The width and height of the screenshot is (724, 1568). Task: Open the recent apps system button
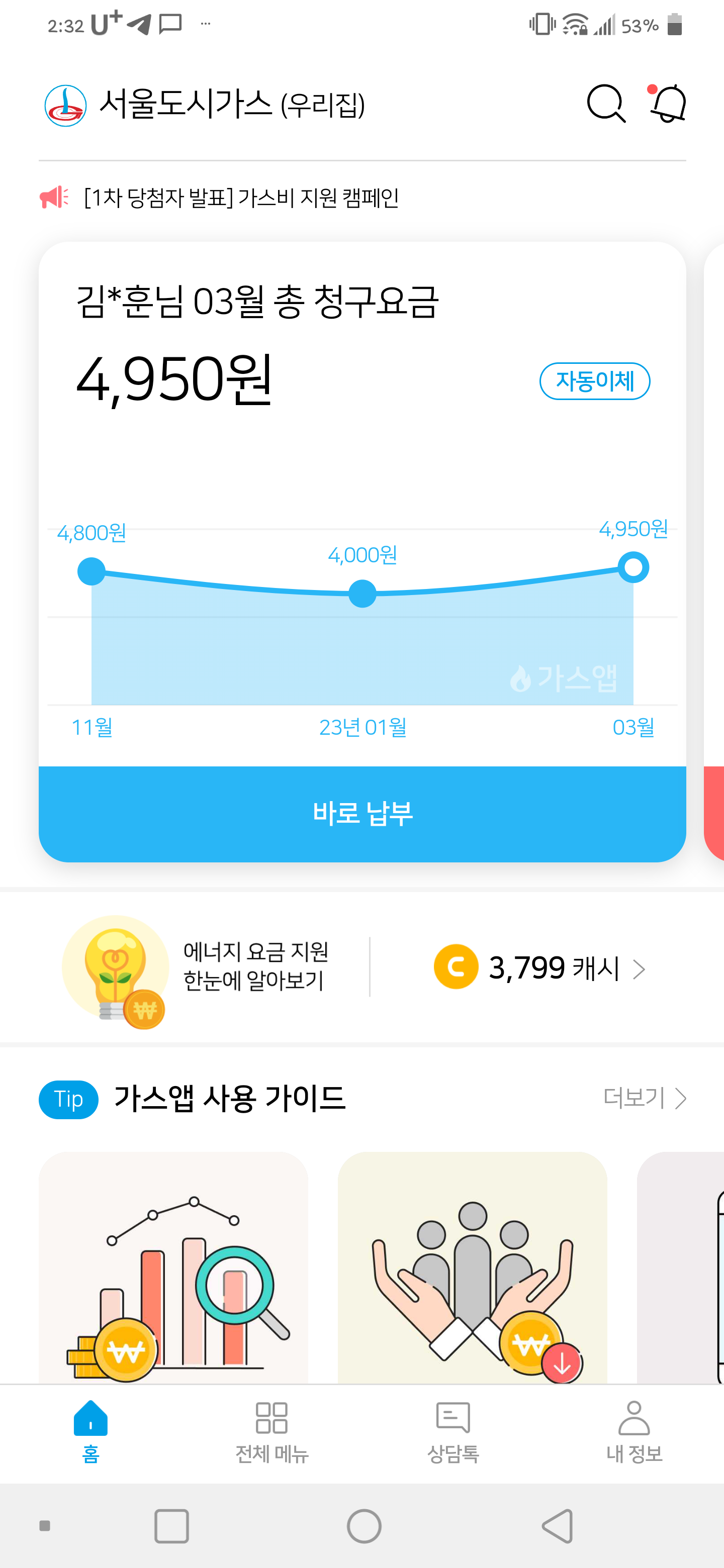[172, 1526]
